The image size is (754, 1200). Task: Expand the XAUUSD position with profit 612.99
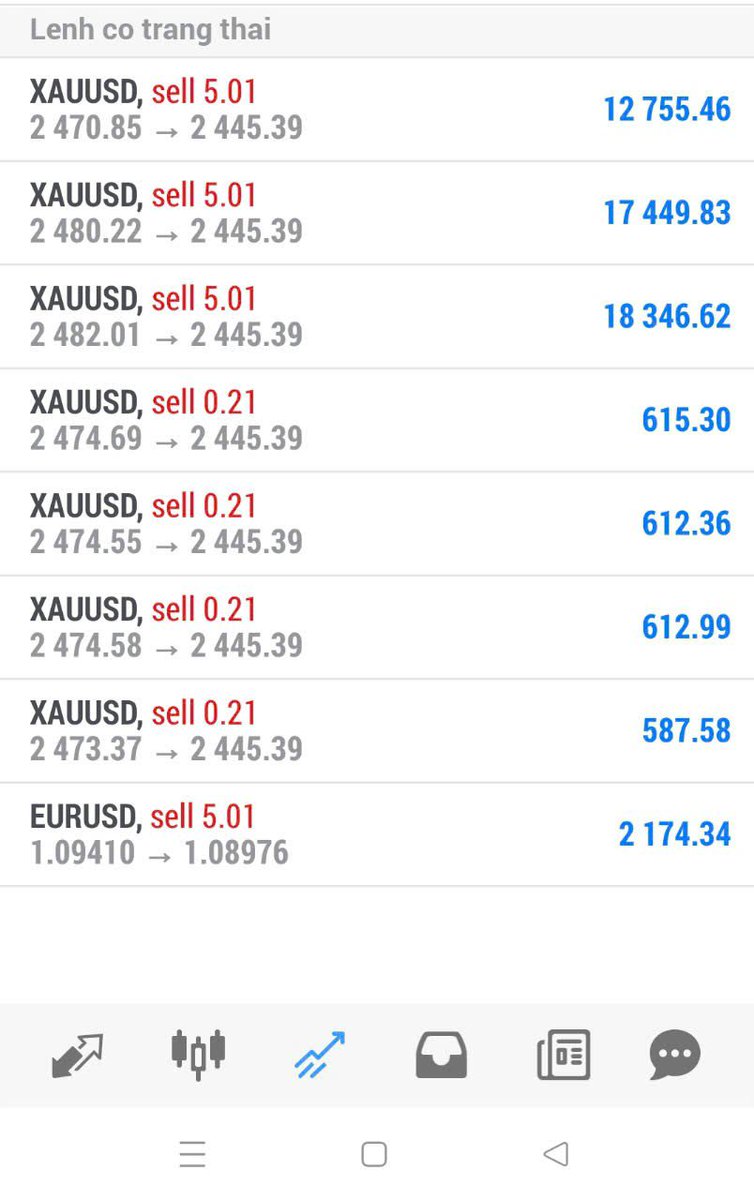(x=377, y=627)
